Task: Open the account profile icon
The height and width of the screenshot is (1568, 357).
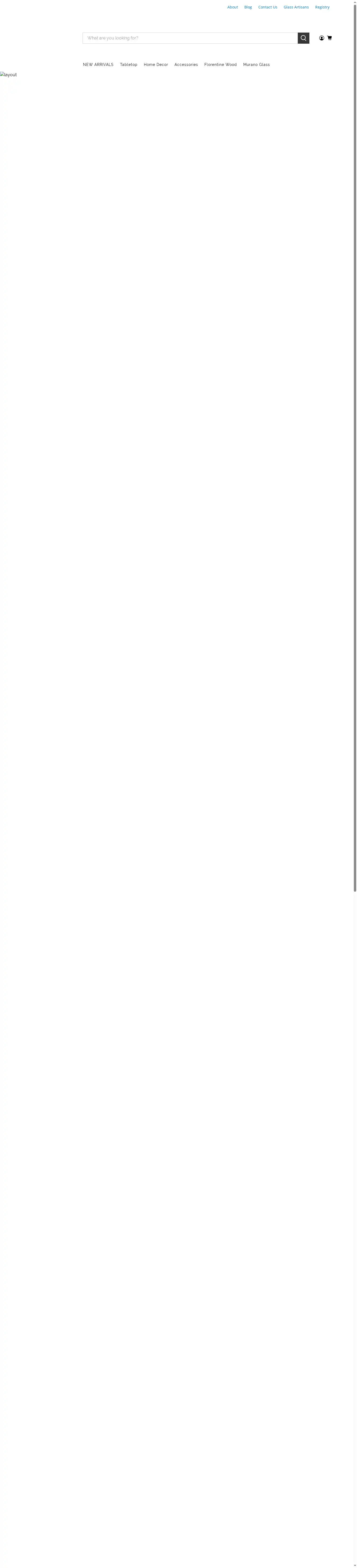Action: click(x=322, y=38)
